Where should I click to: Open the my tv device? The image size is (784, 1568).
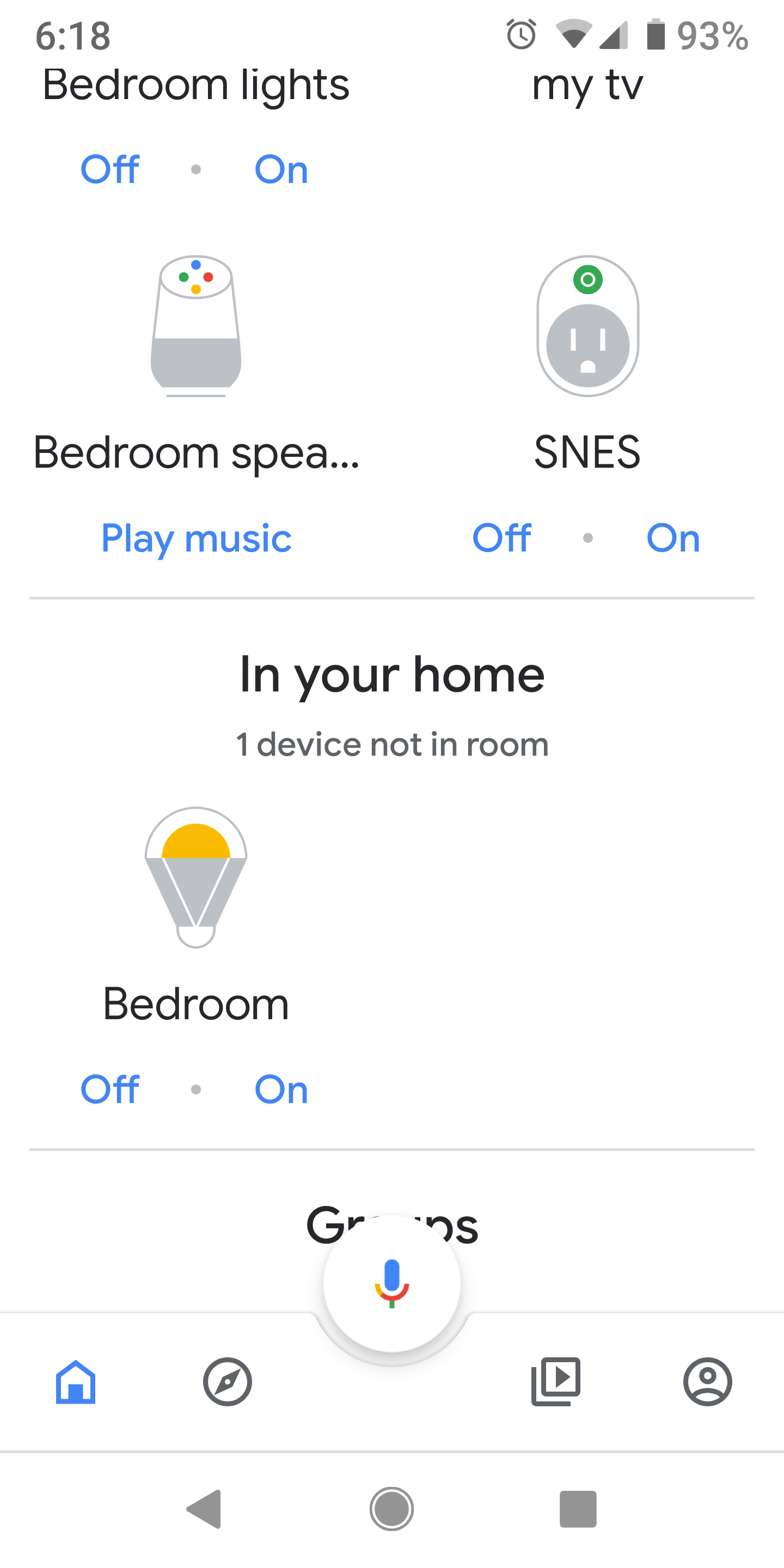587,85
